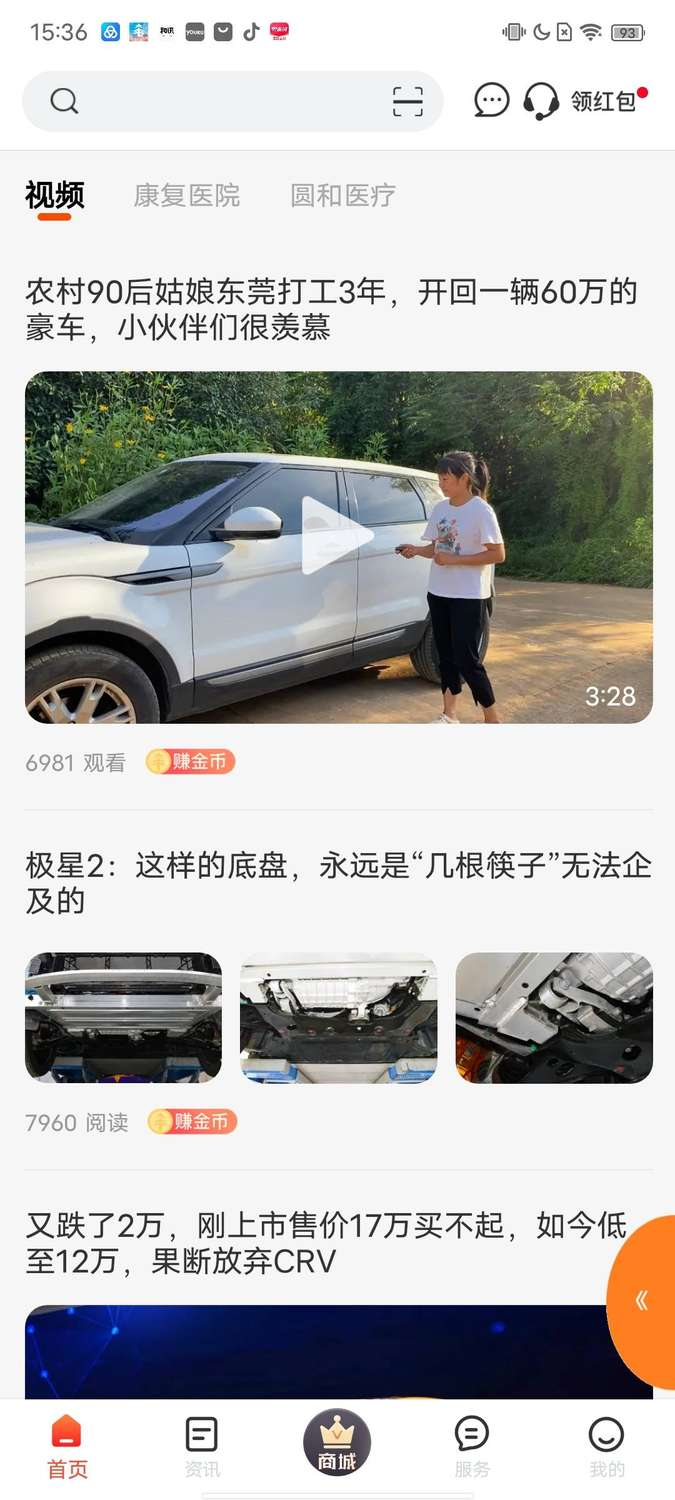Open the article about dropping CRV
675x1500 pixels.
click(x=326, y=1243)
